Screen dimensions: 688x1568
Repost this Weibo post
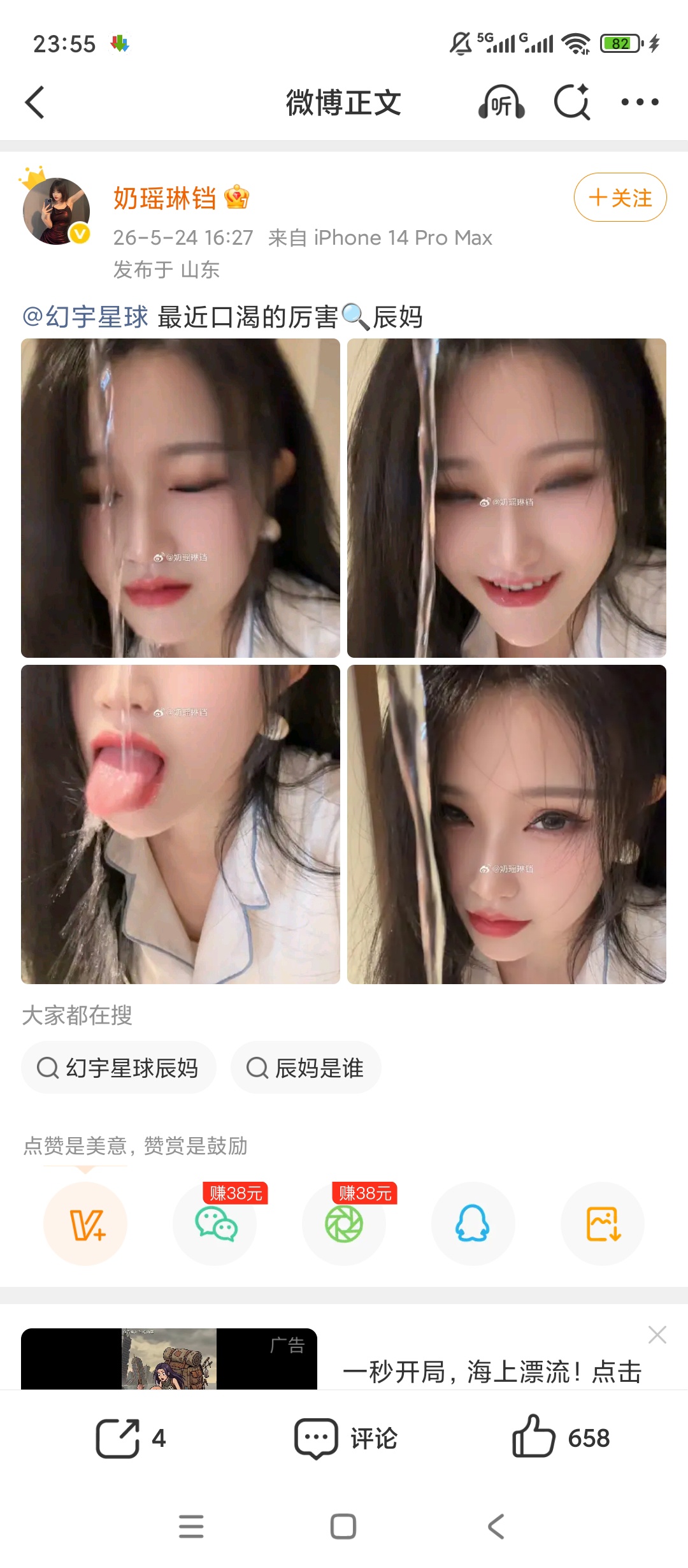[131, 1439]
